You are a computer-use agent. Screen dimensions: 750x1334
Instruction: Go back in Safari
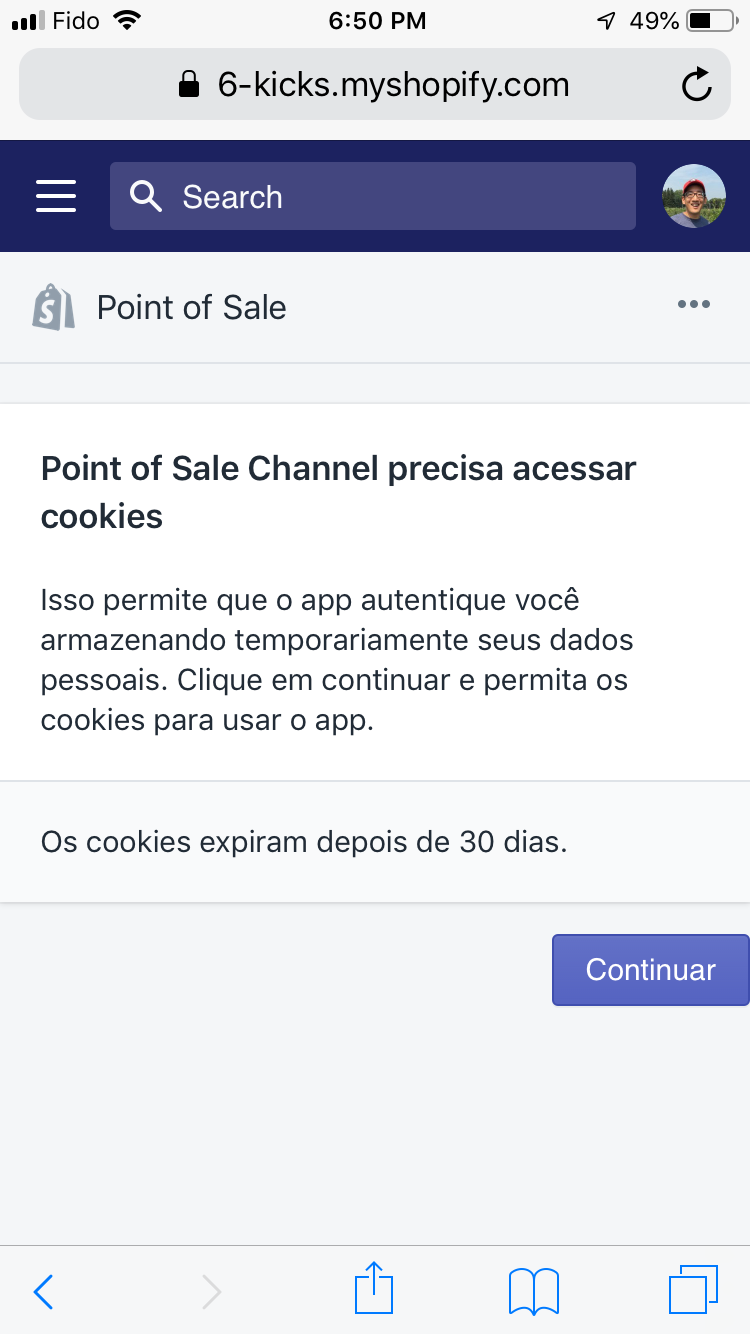pyautogui.click(x=43, y=1292)
